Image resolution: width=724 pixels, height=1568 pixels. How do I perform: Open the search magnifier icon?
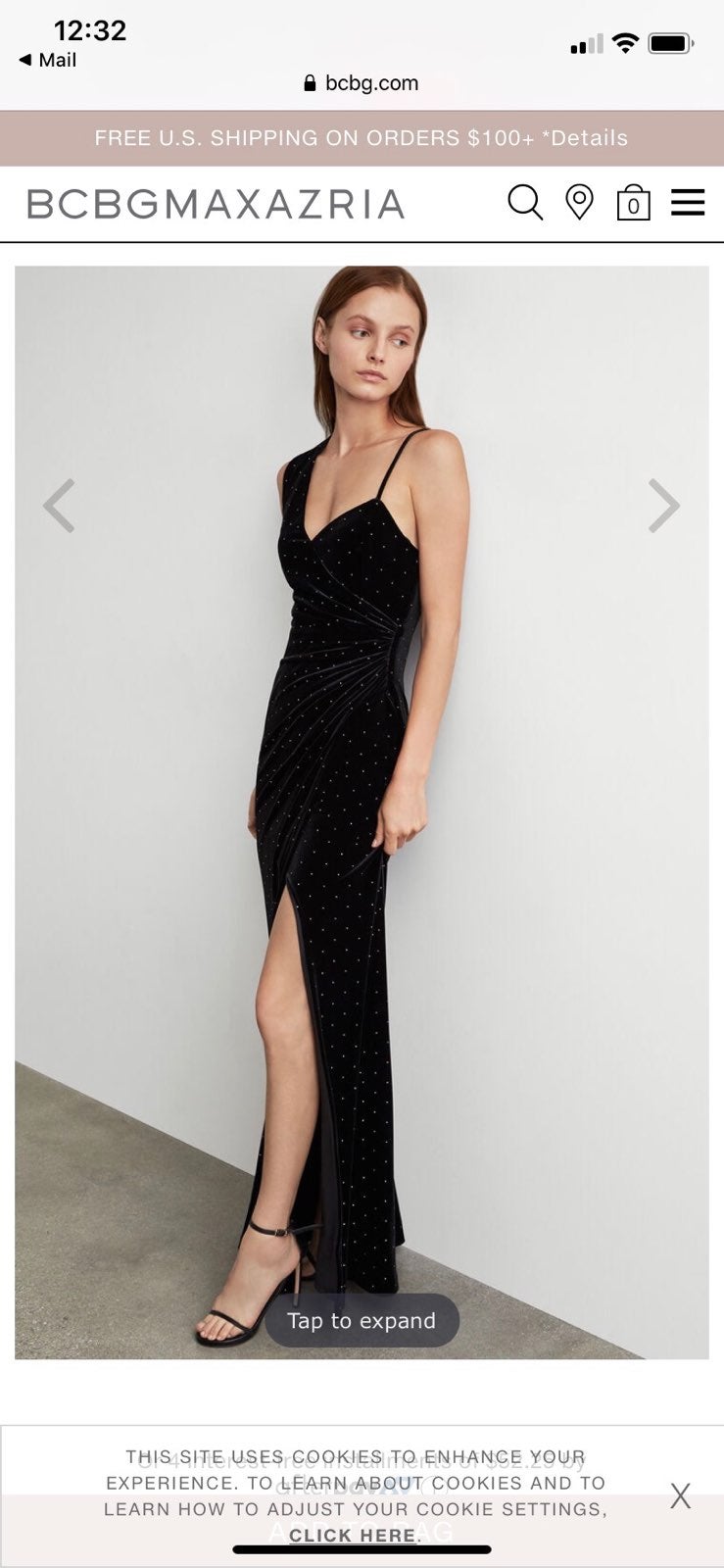click(524, 203)
